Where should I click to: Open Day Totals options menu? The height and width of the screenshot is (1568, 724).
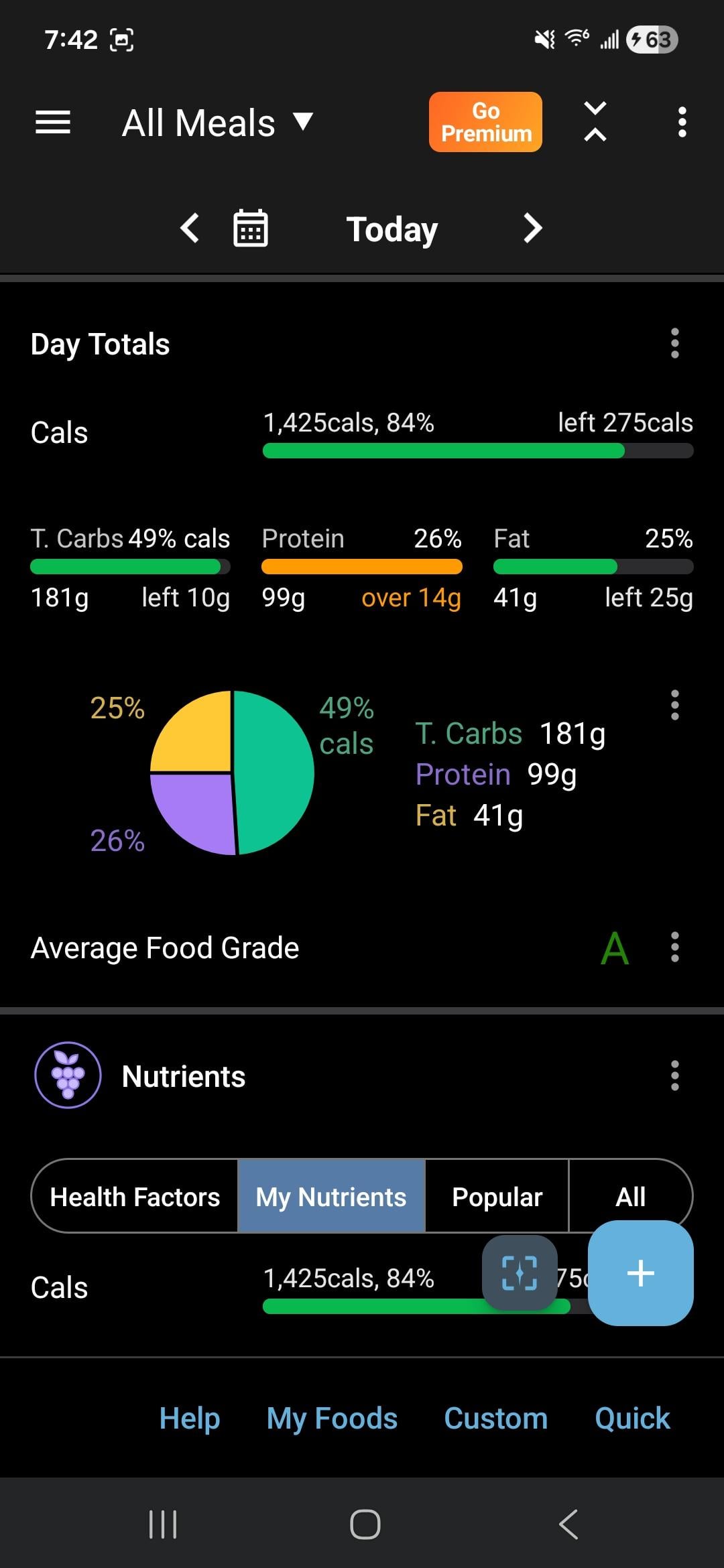[x=674, y=344]
